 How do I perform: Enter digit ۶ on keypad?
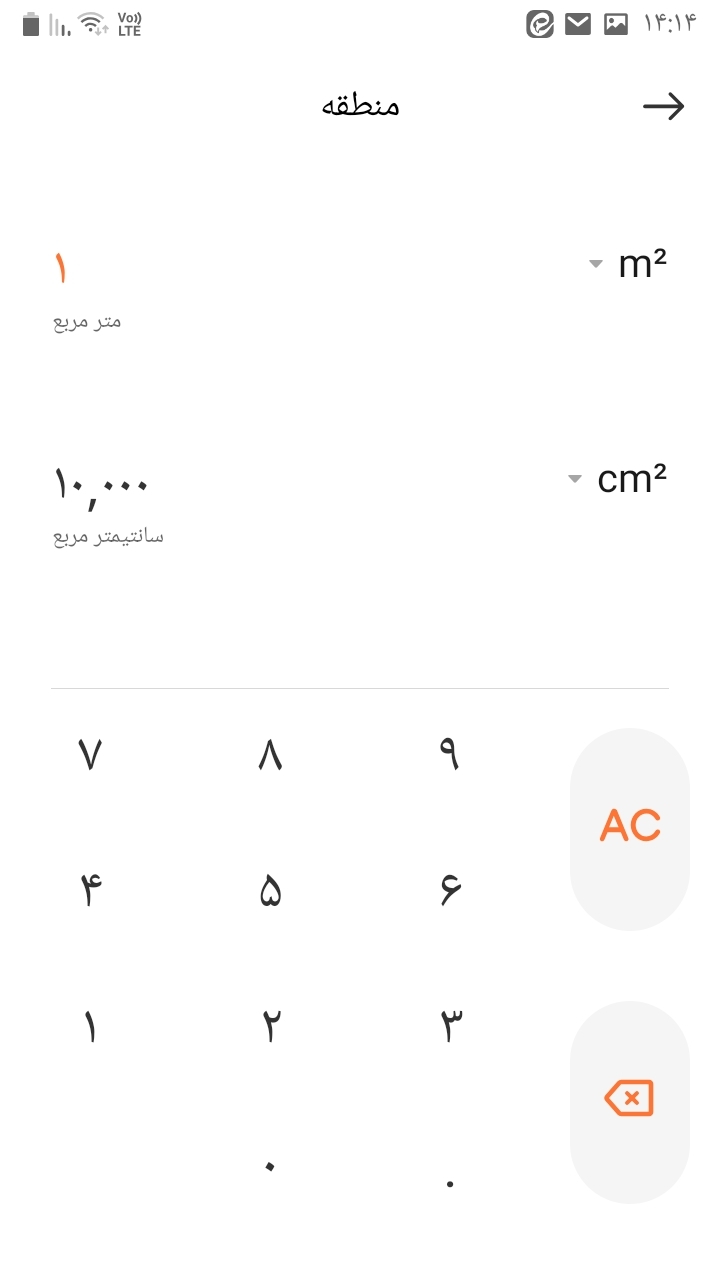pos(450,890)
